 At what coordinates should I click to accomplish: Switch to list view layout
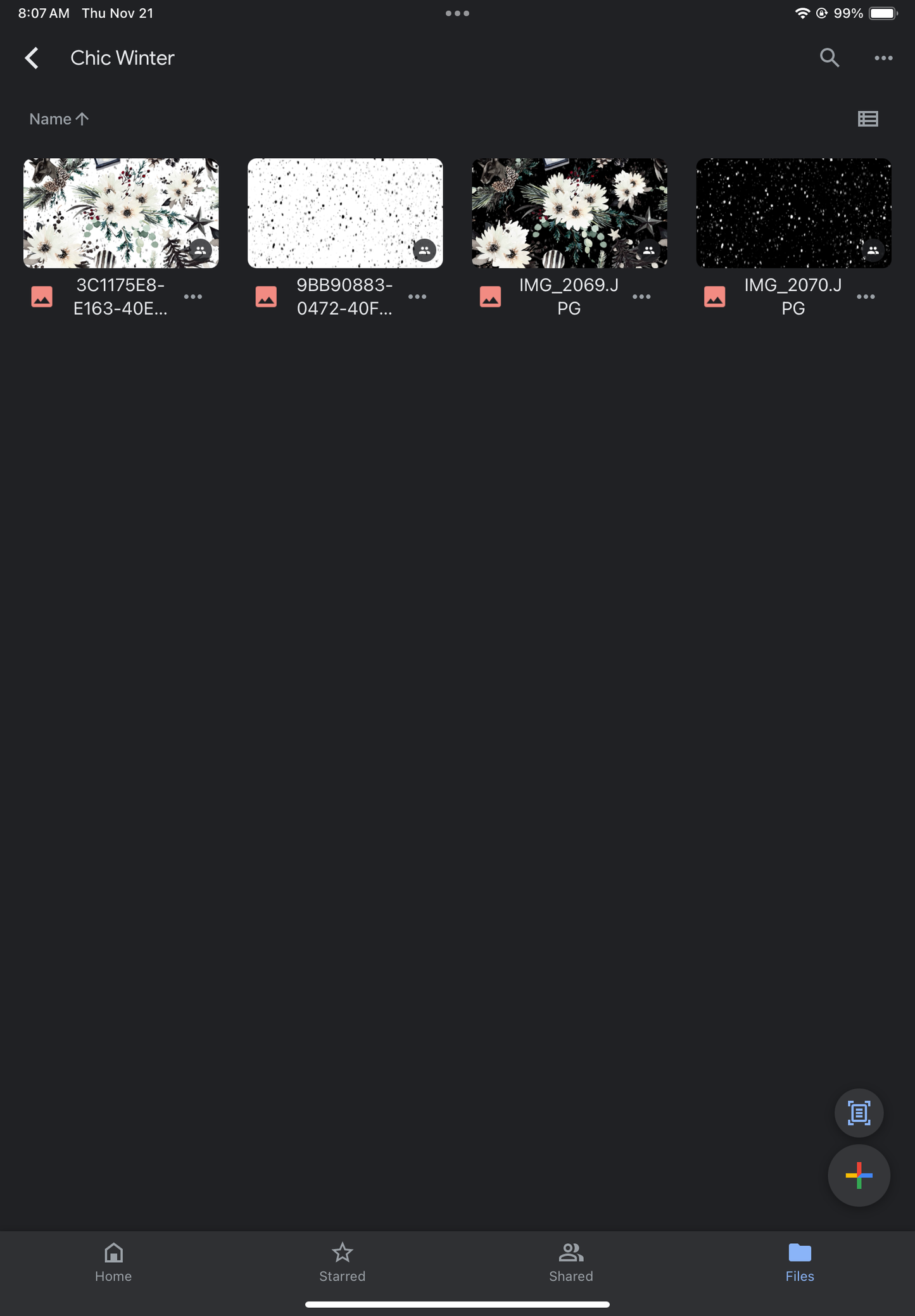[868, 119]
